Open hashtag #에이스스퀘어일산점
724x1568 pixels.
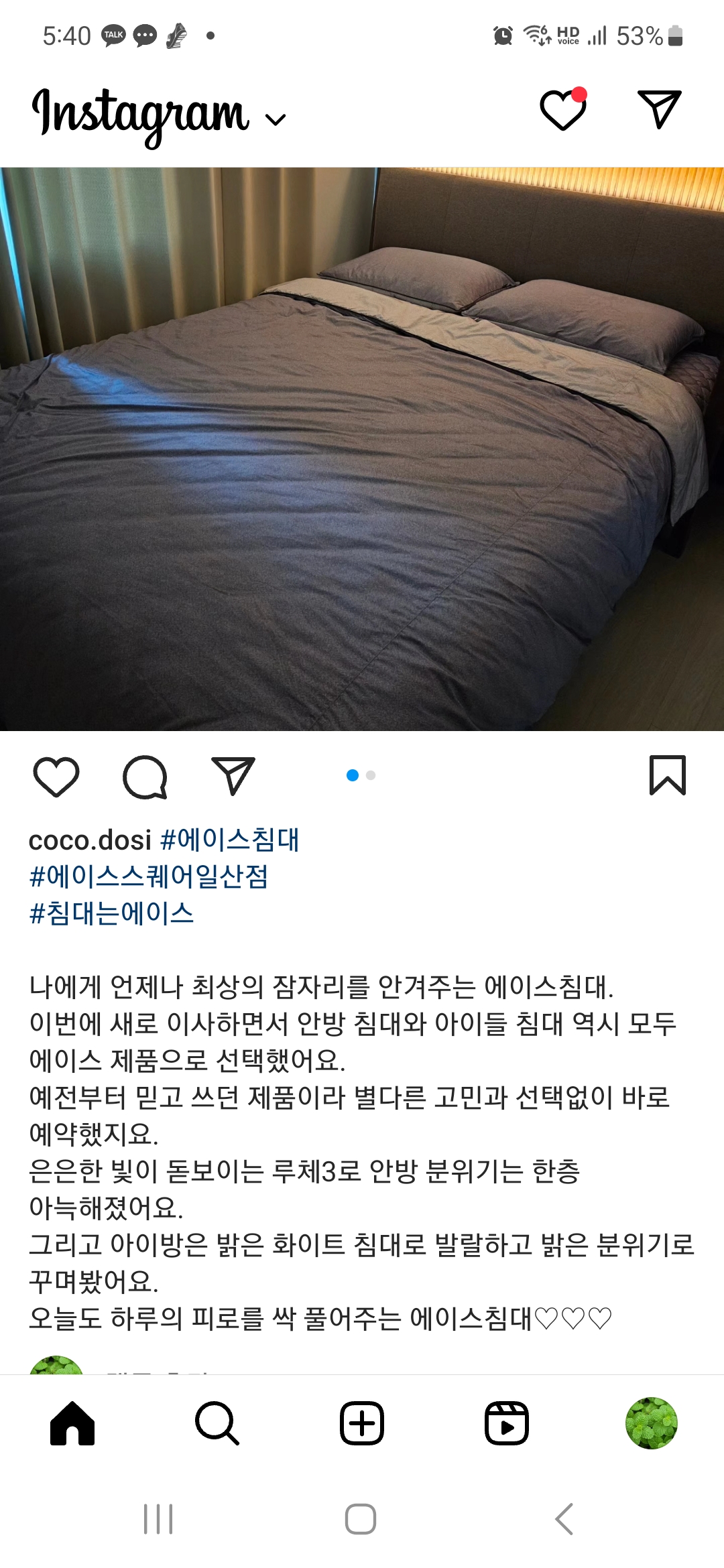149,876
